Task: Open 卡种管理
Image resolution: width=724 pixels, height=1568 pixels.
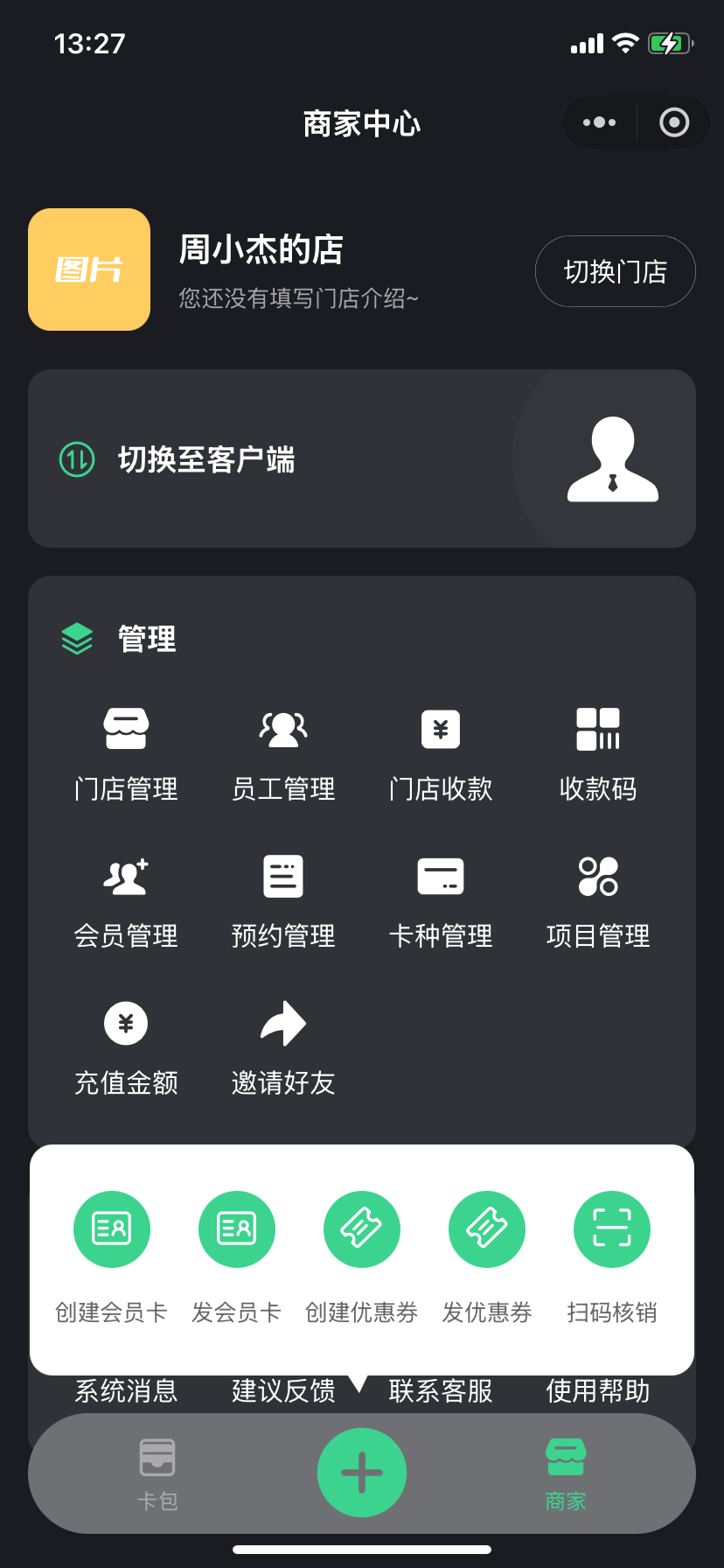Action: (441, 901)
